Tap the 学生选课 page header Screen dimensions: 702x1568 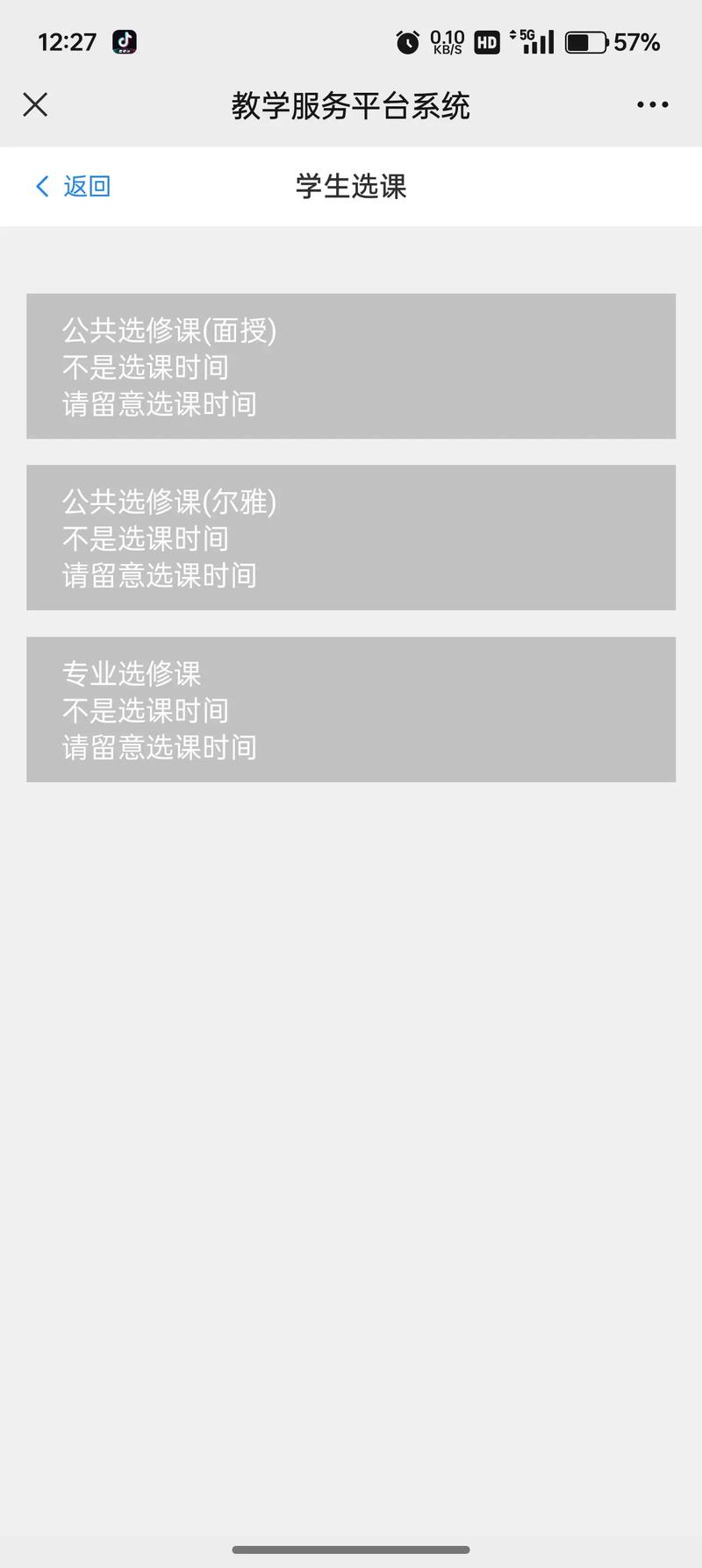[x=350, y=187]
